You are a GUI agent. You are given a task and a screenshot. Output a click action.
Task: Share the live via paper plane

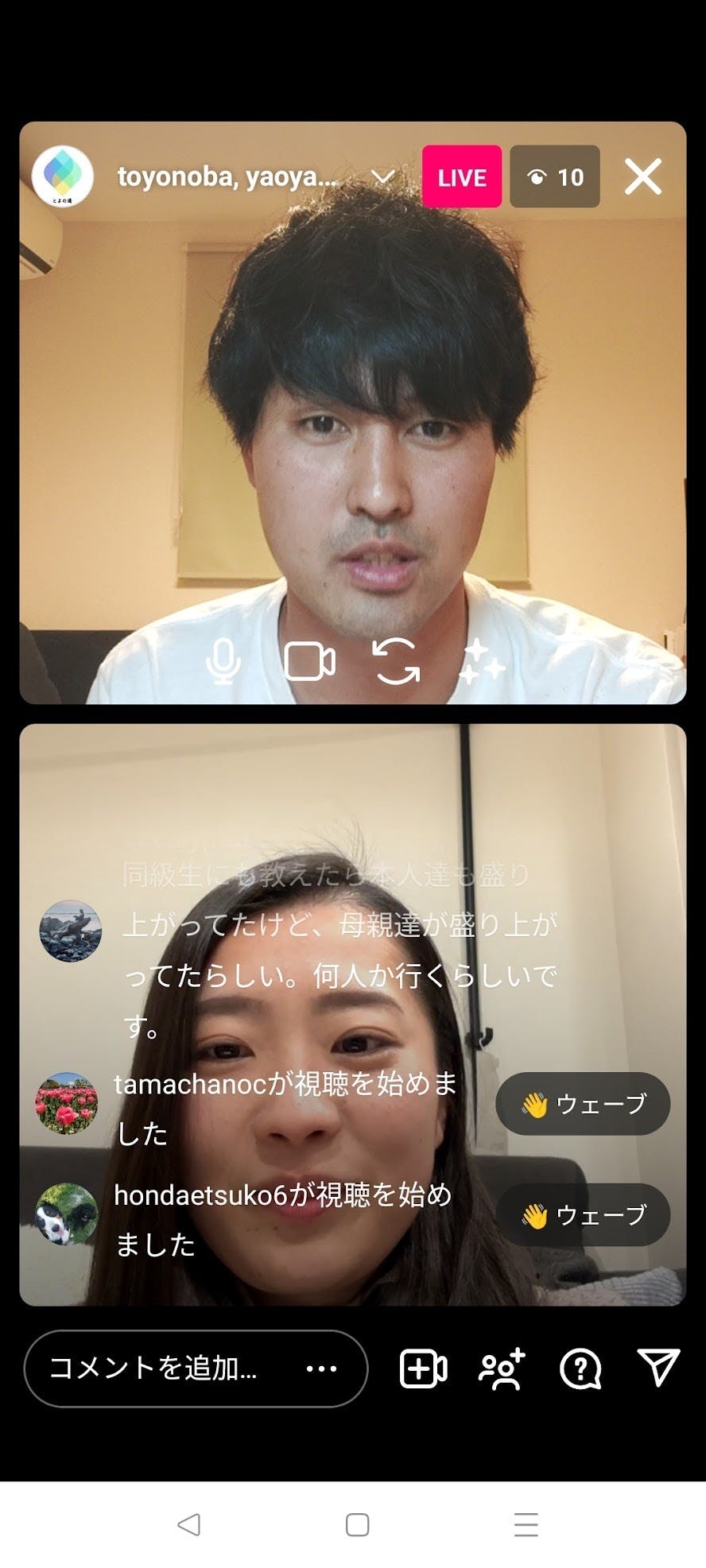click(658, 1367)
